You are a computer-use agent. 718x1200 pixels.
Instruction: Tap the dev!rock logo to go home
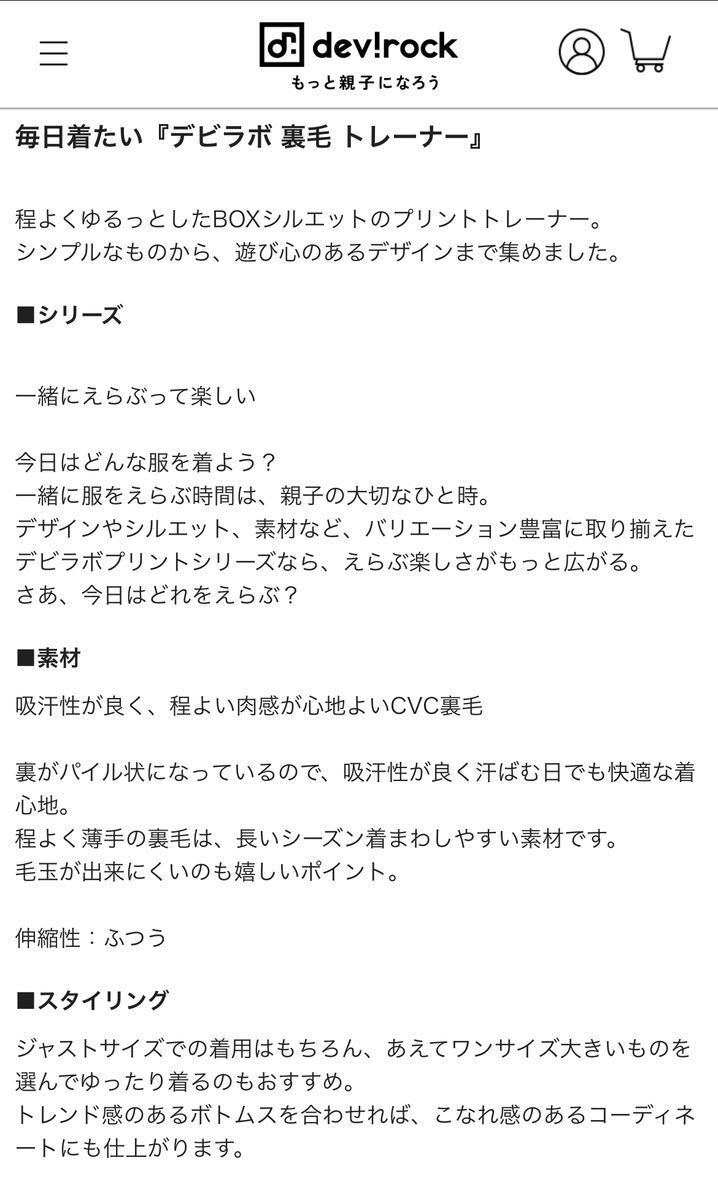[x=359, y=56]
